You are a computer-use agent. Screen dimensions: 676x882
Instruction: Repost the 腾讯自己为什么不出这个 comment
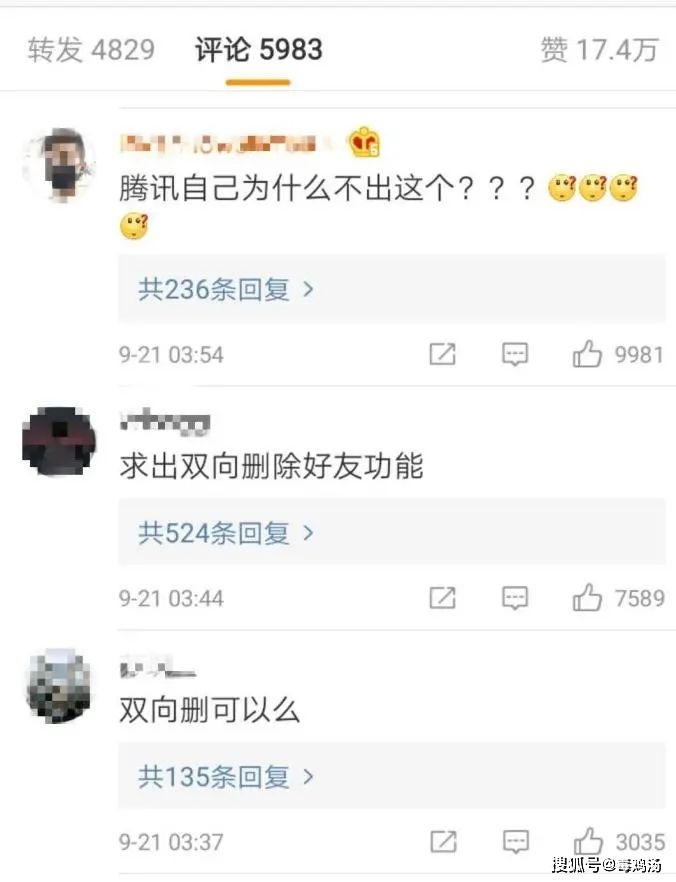click(x=443, y=354)
